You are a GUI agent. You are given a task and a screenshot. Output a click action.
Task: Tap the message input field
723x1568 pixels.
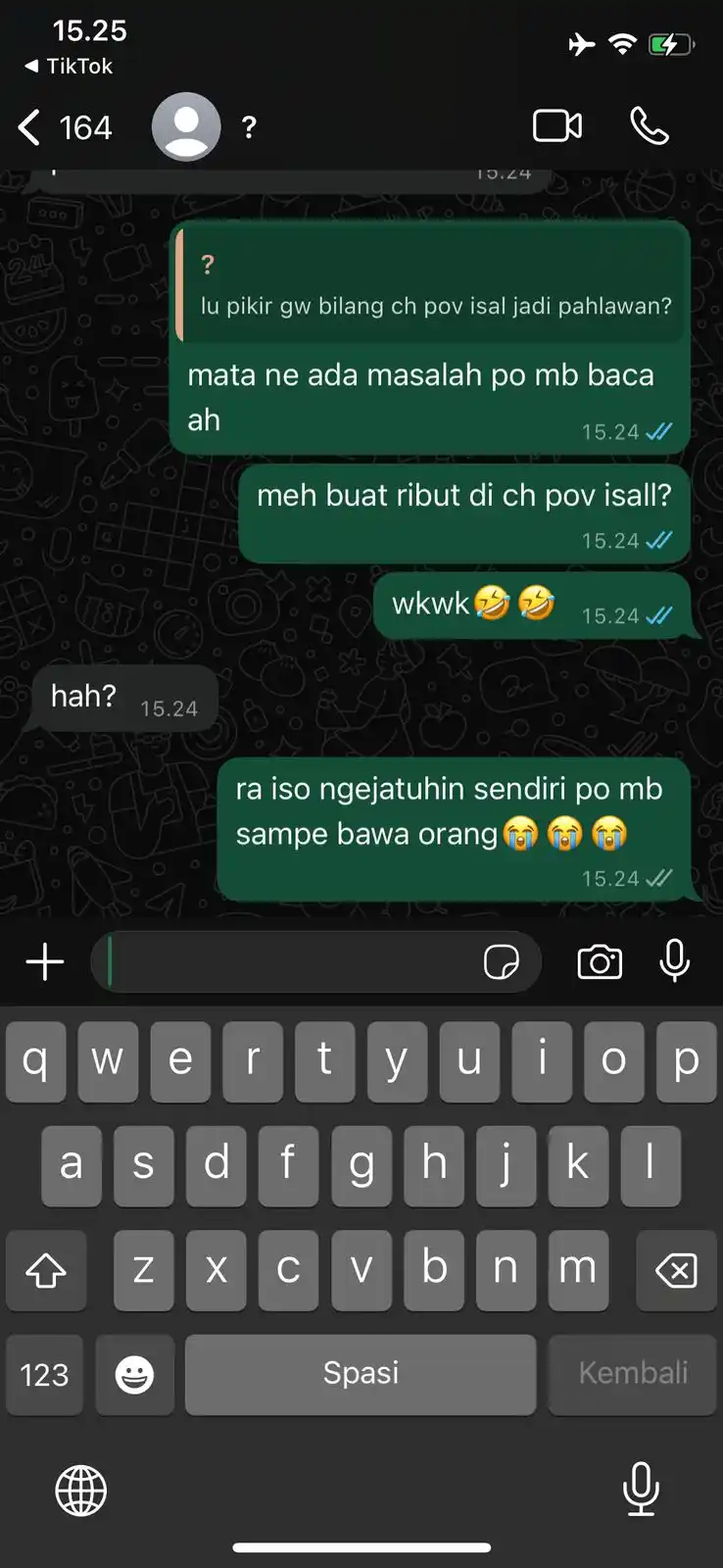coord(294,962)
